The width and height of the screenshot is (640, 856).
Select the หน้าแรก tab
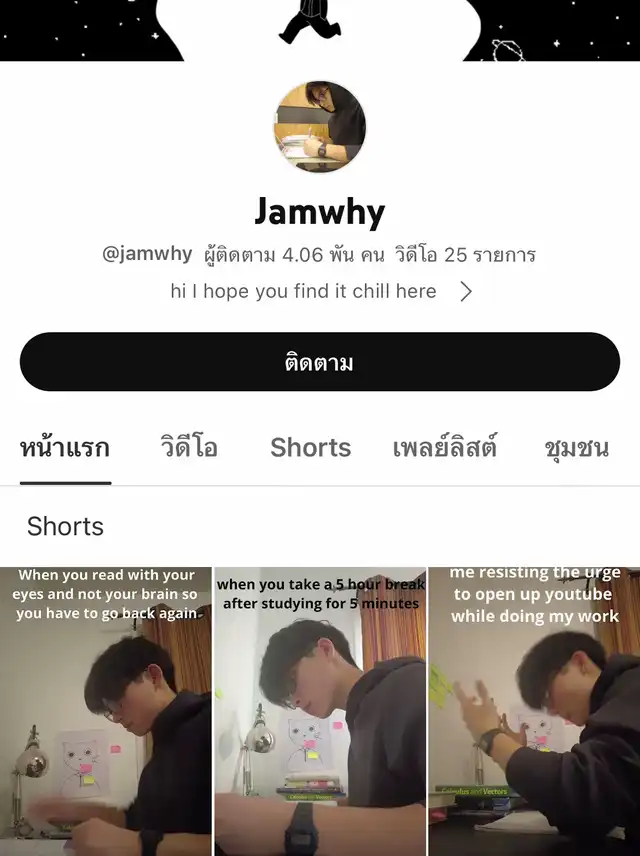65,447
